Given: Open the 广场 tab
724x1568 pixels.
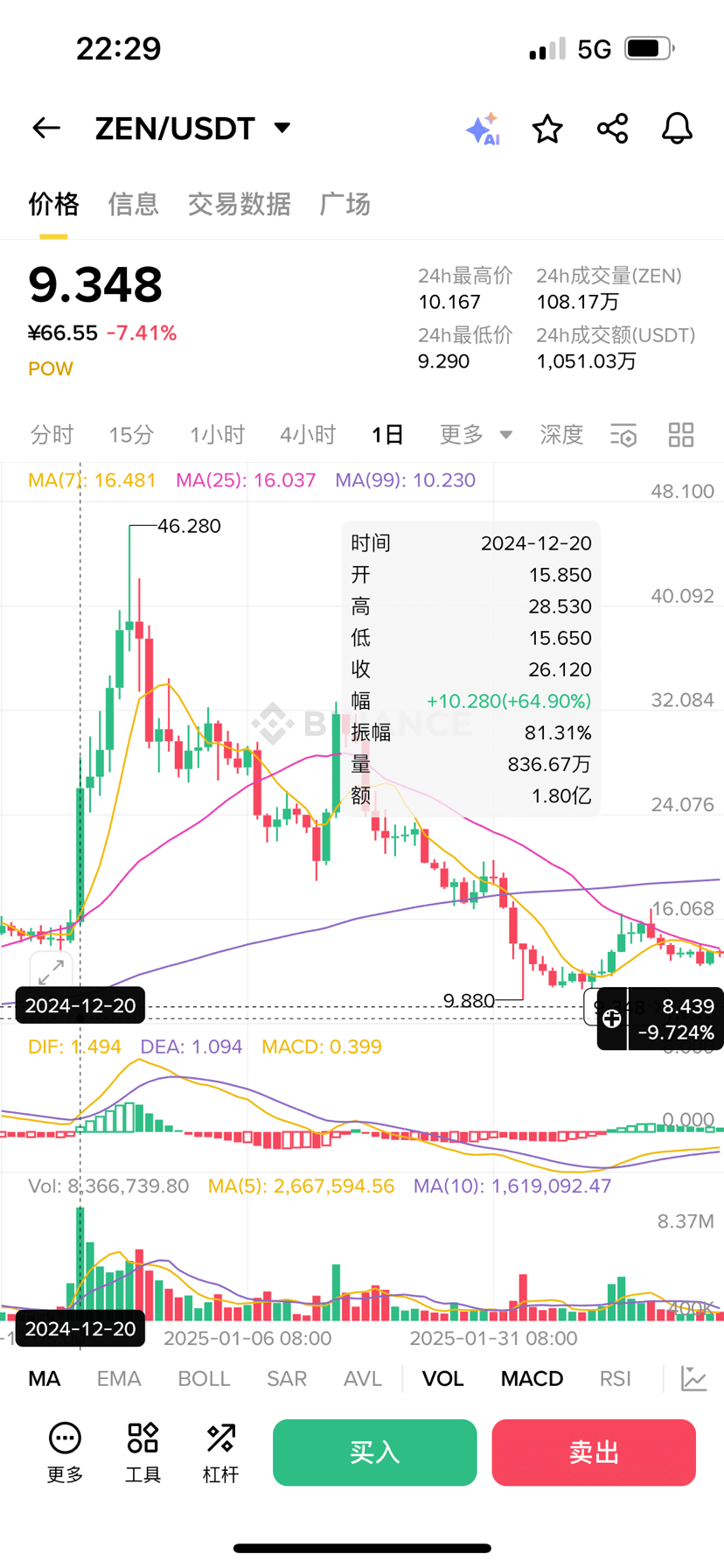Looking at the screenshot, I should pyautogui.click(x=345, y=204).
